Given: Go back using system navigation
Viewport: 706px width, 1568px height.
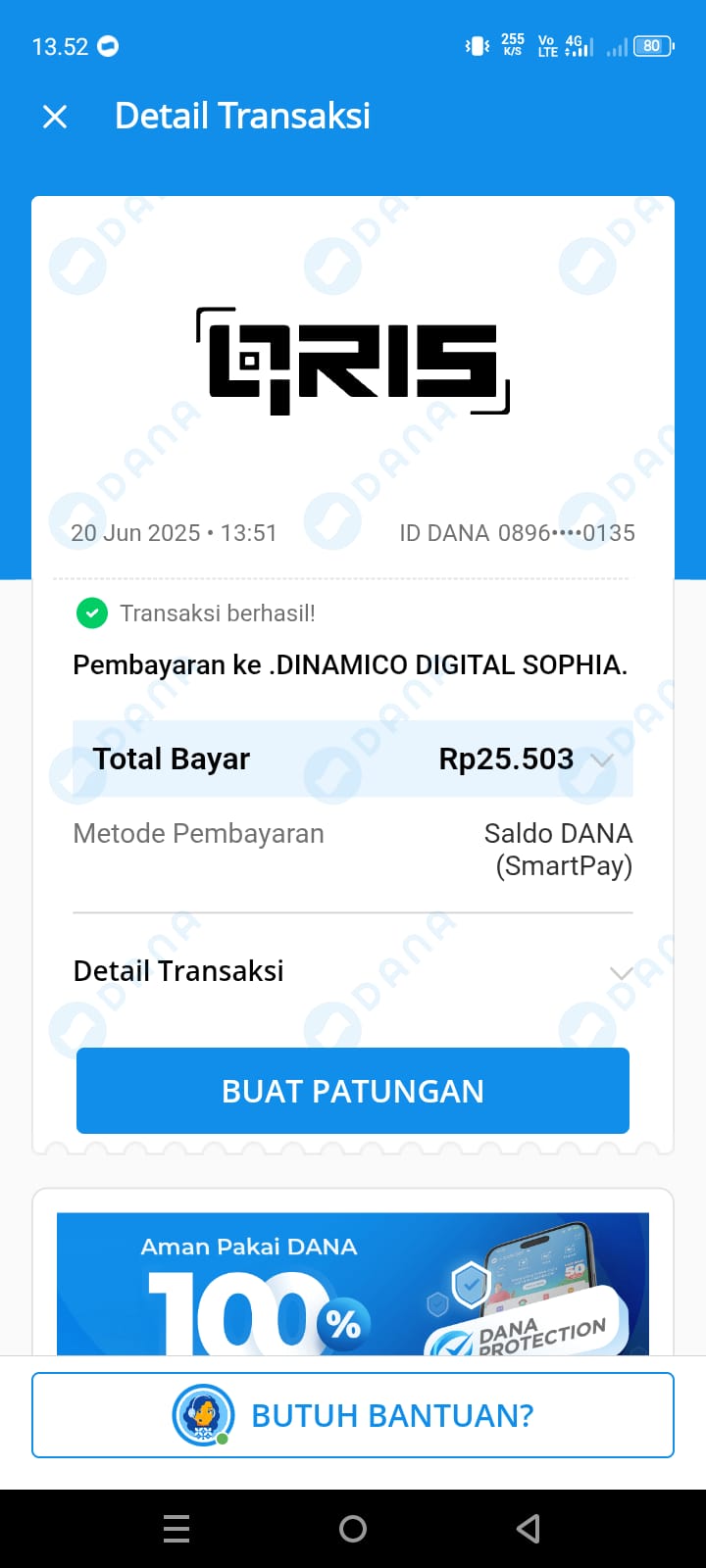Looking at the screenshot, I should [x=529, y=1529].
